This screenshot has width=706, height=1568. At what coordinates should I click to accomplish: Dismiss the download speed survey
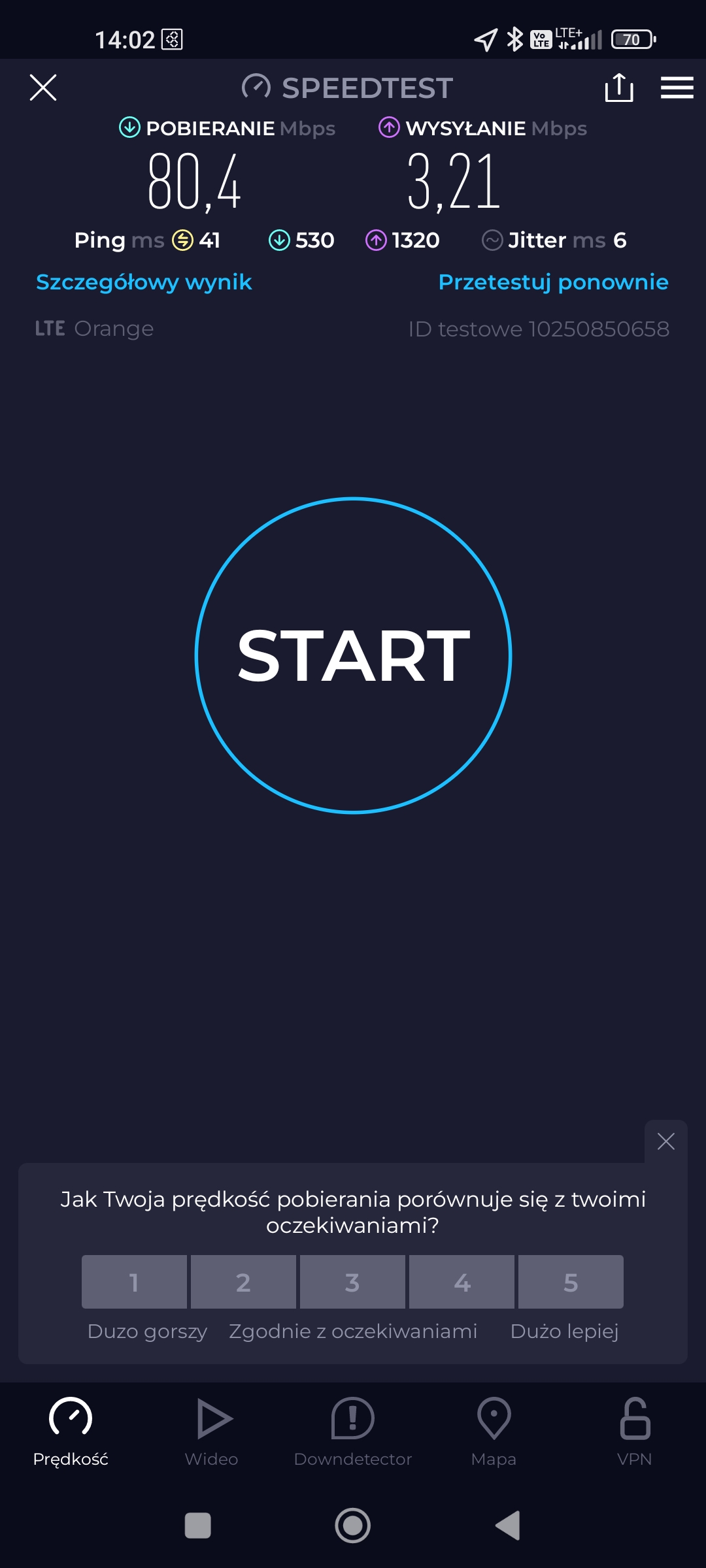coord(665,1141)
